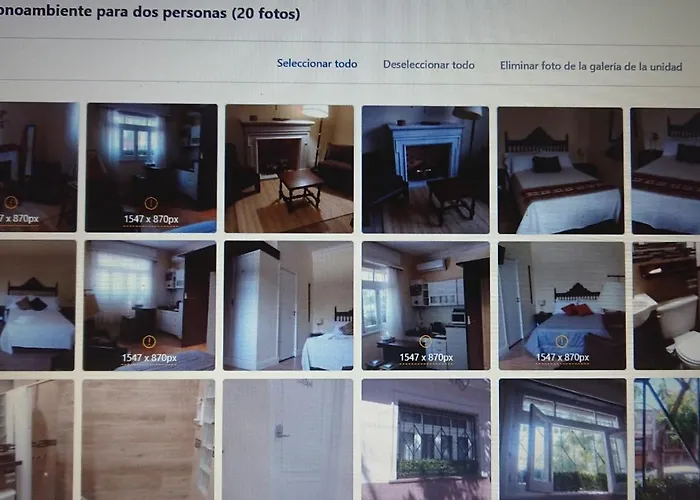The height and width of the screenshot is (500, 700).
Task: Open the fireplace and coffee table photo
Action: 289,168
